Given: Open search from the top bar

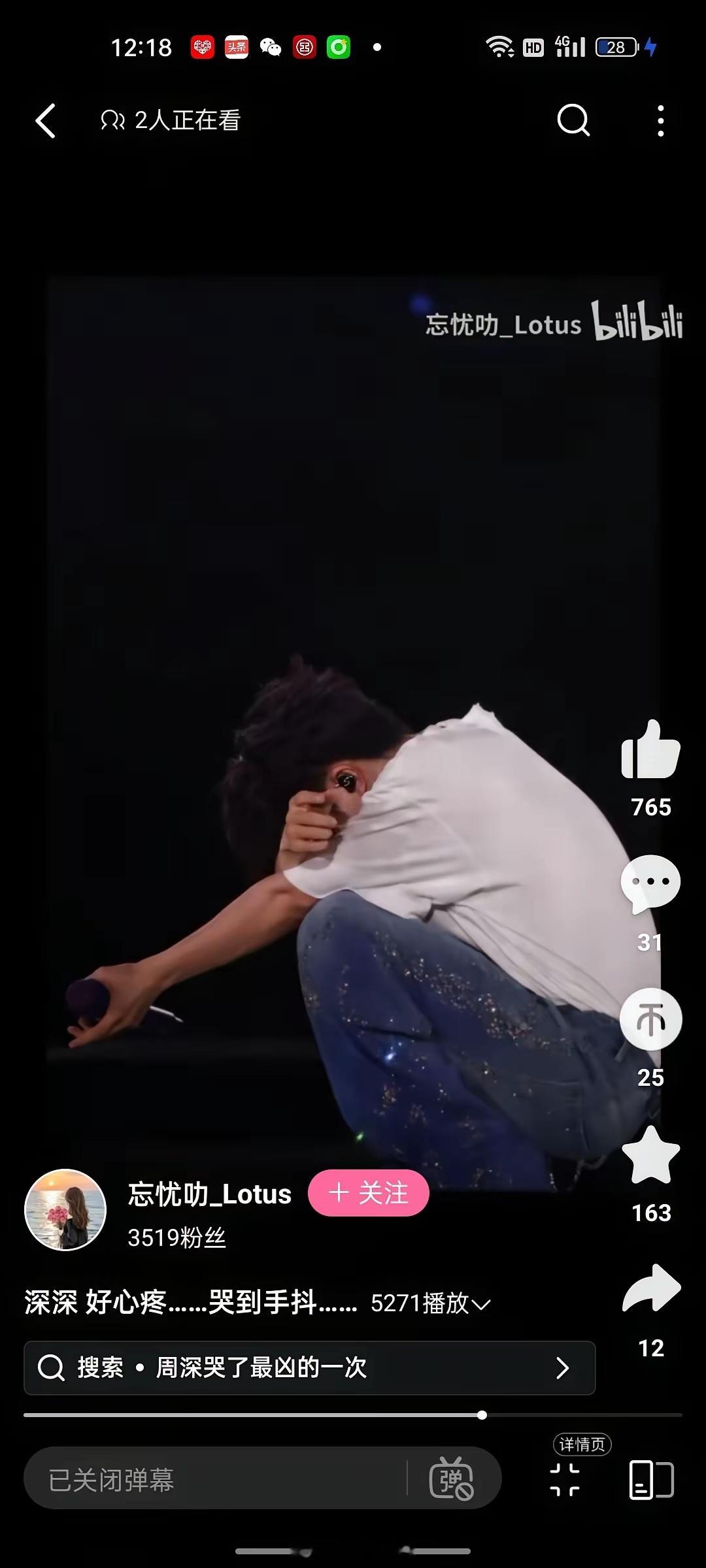Looking at the screenshot, I should click(x=573, y=121).
